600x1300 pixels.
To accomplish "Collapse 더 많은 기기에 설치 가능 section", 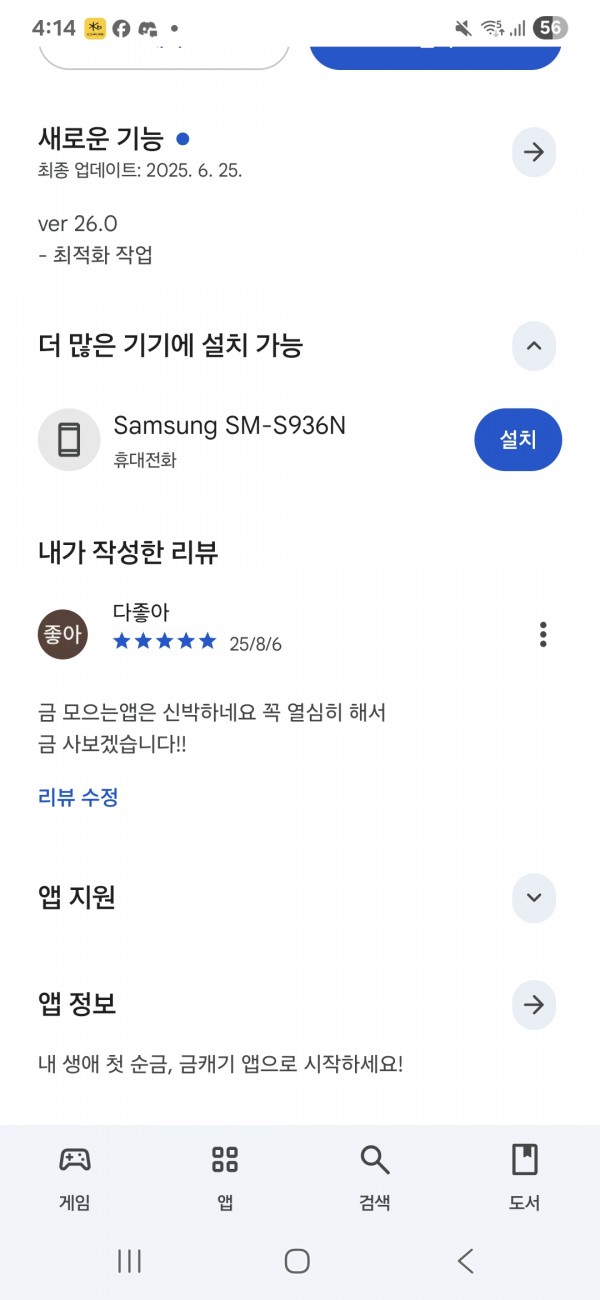I will [534, 346].
